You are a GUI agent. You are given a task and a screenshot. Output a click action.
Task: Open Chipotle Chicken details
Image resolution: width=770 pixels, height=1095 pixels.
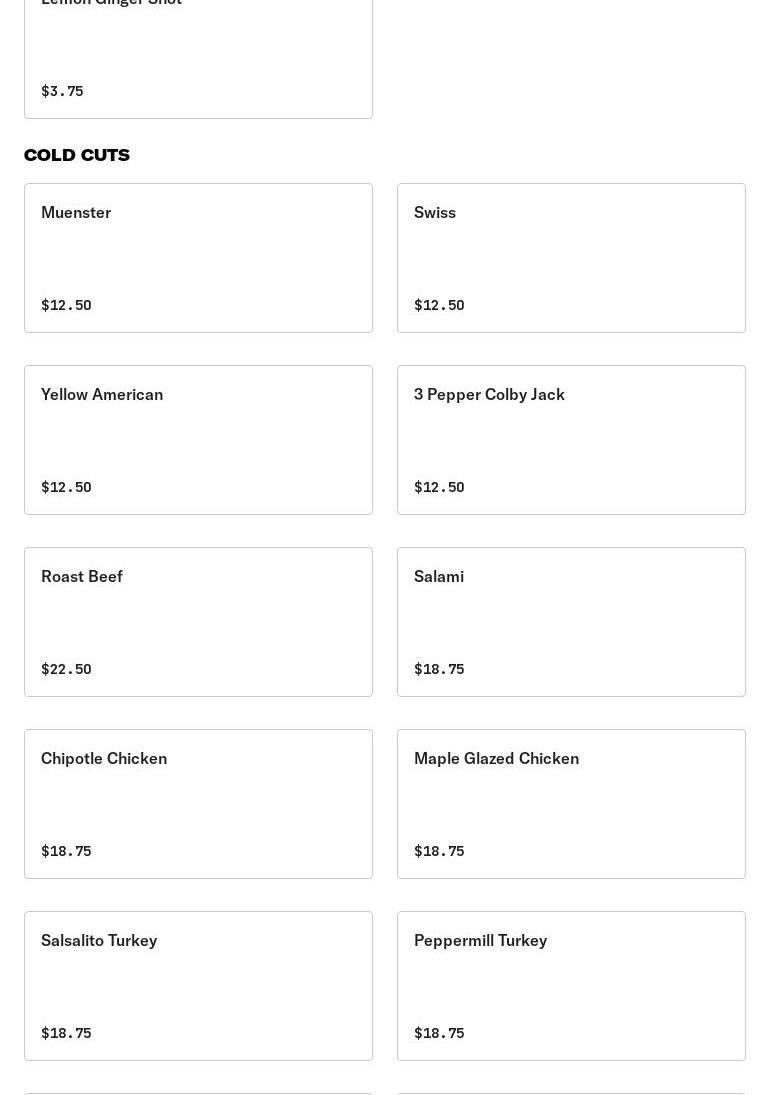click(198, 804)
